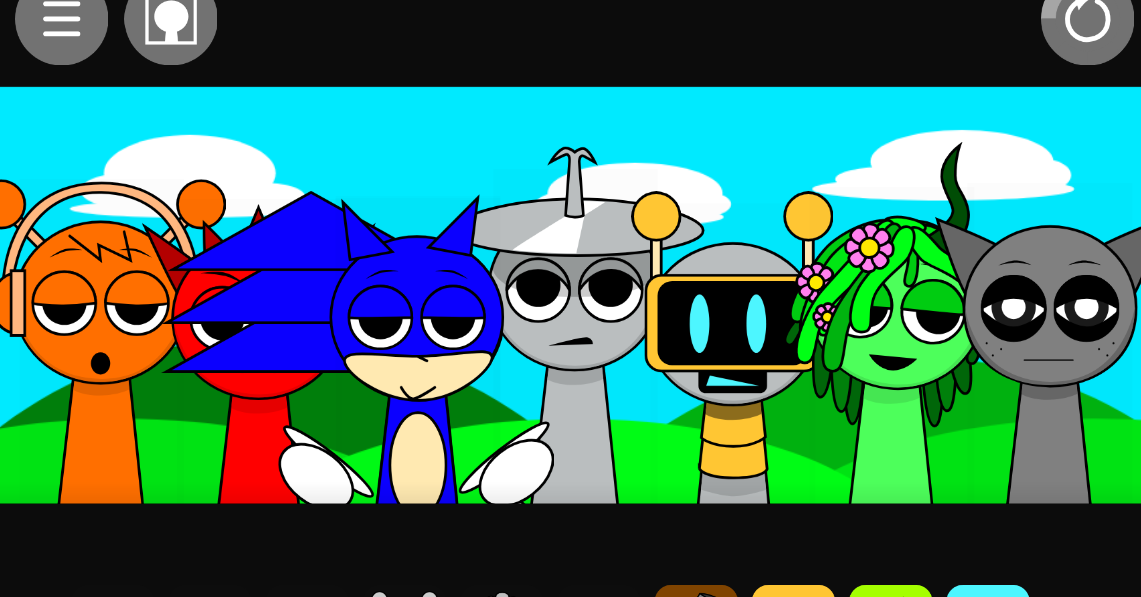Select the yellow sound icon tile
This screenshot has height=597, width=1141.
click(x=793, y=591)
